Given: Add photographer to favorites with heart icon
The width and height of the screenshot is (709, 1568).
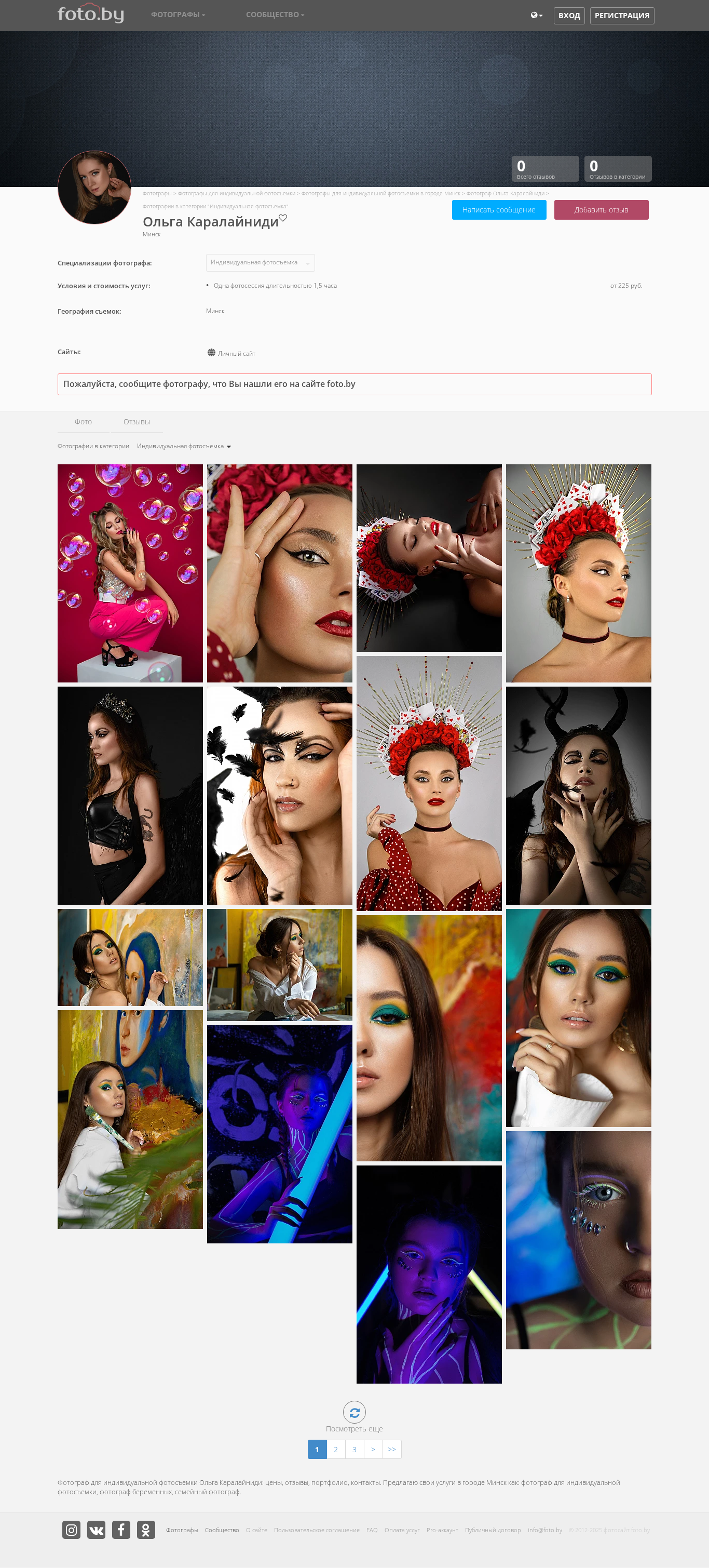Looking at the screenshot, I should tap(283, 218).
